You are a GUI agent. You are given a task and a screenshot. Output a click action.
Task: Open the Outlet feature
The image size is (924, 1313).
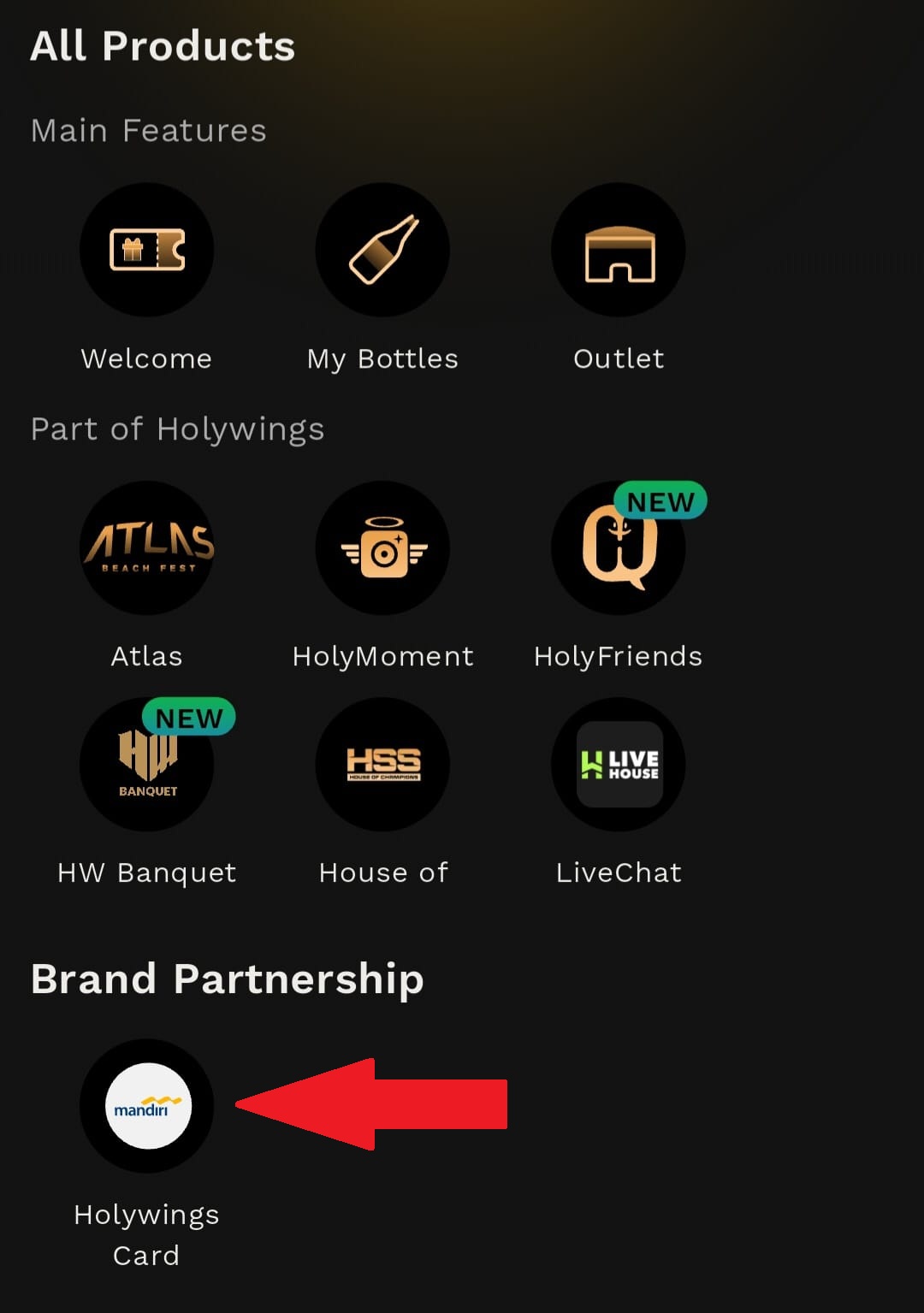point(619,250)
